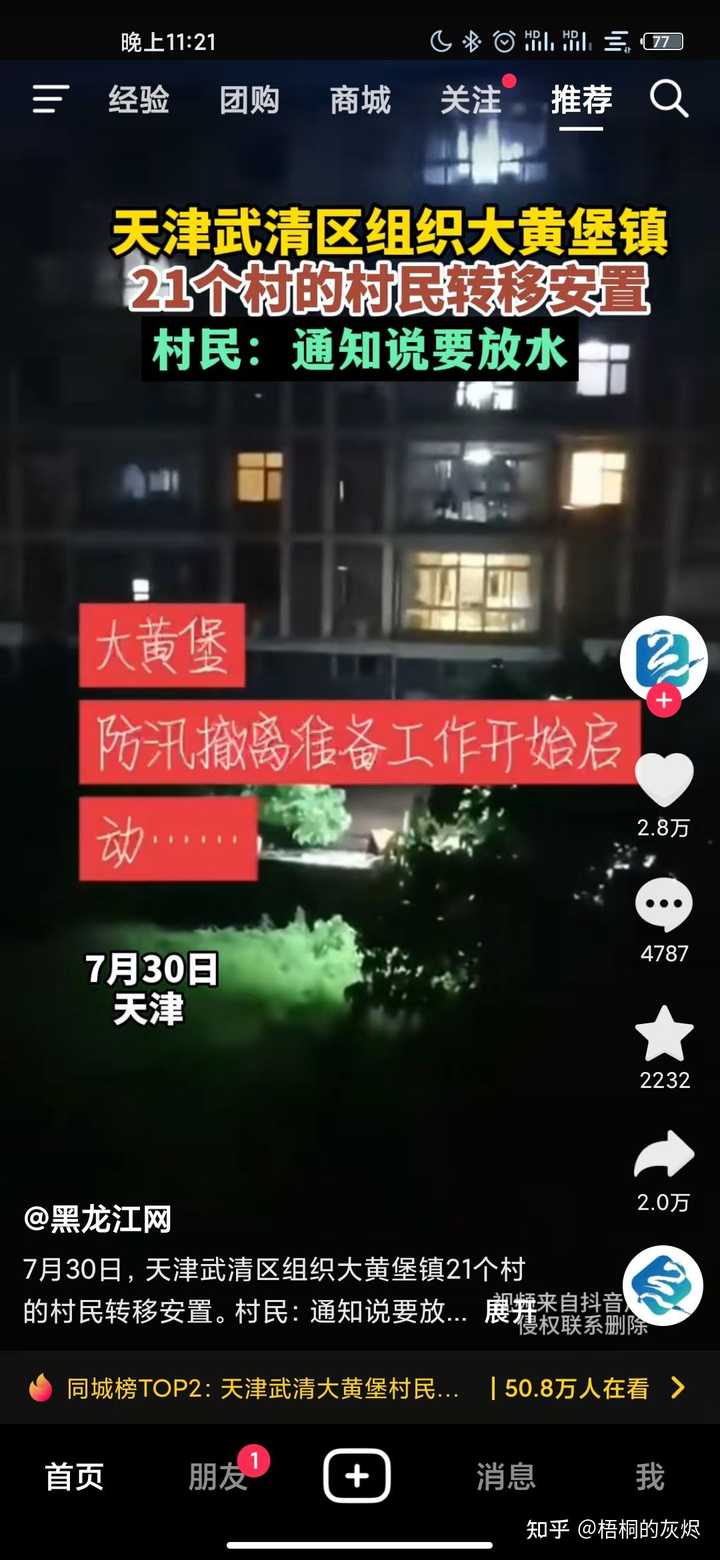Switch to the 团购 tab
720x1560 pixels.
pyautogui.click(x=249, y=100)
